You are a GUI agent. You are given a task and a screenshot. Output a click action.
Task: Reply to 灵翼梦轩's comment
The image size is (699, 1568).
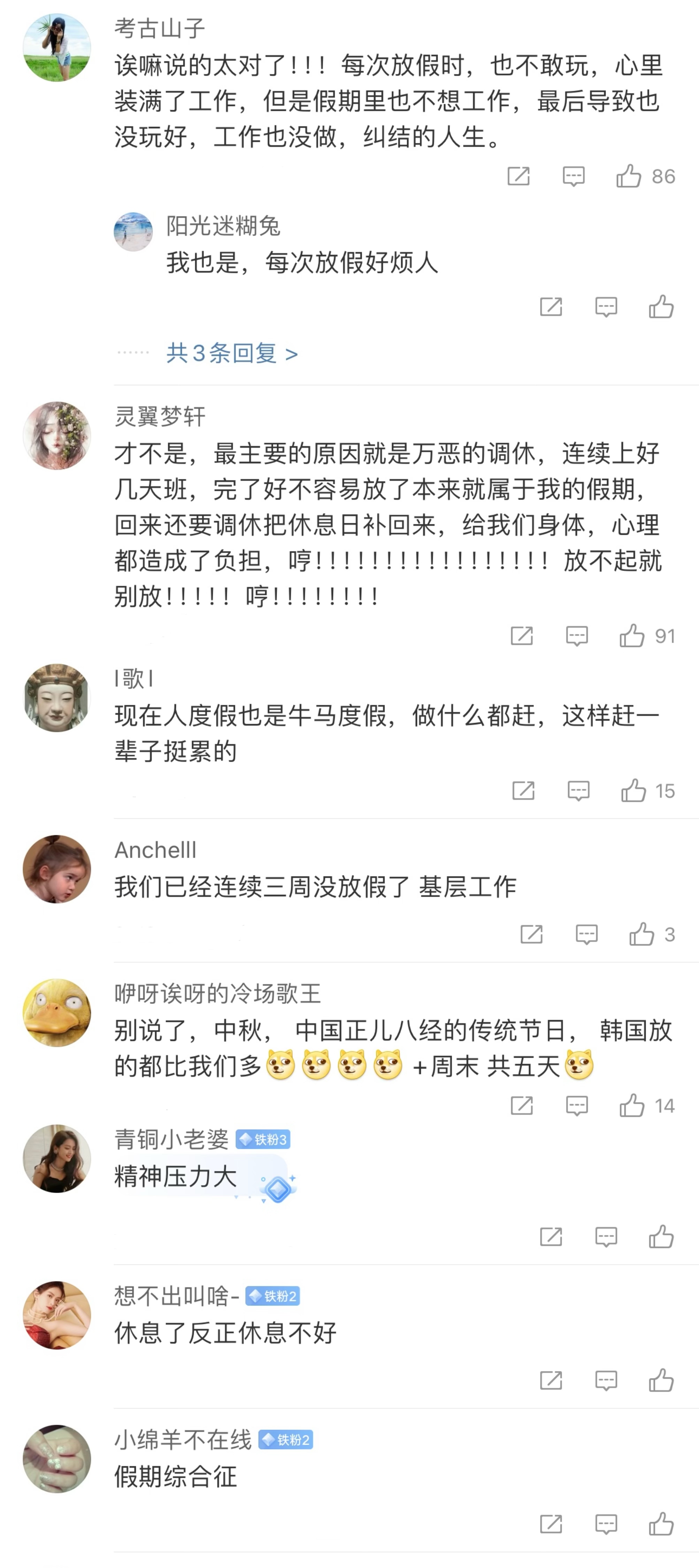576,636
